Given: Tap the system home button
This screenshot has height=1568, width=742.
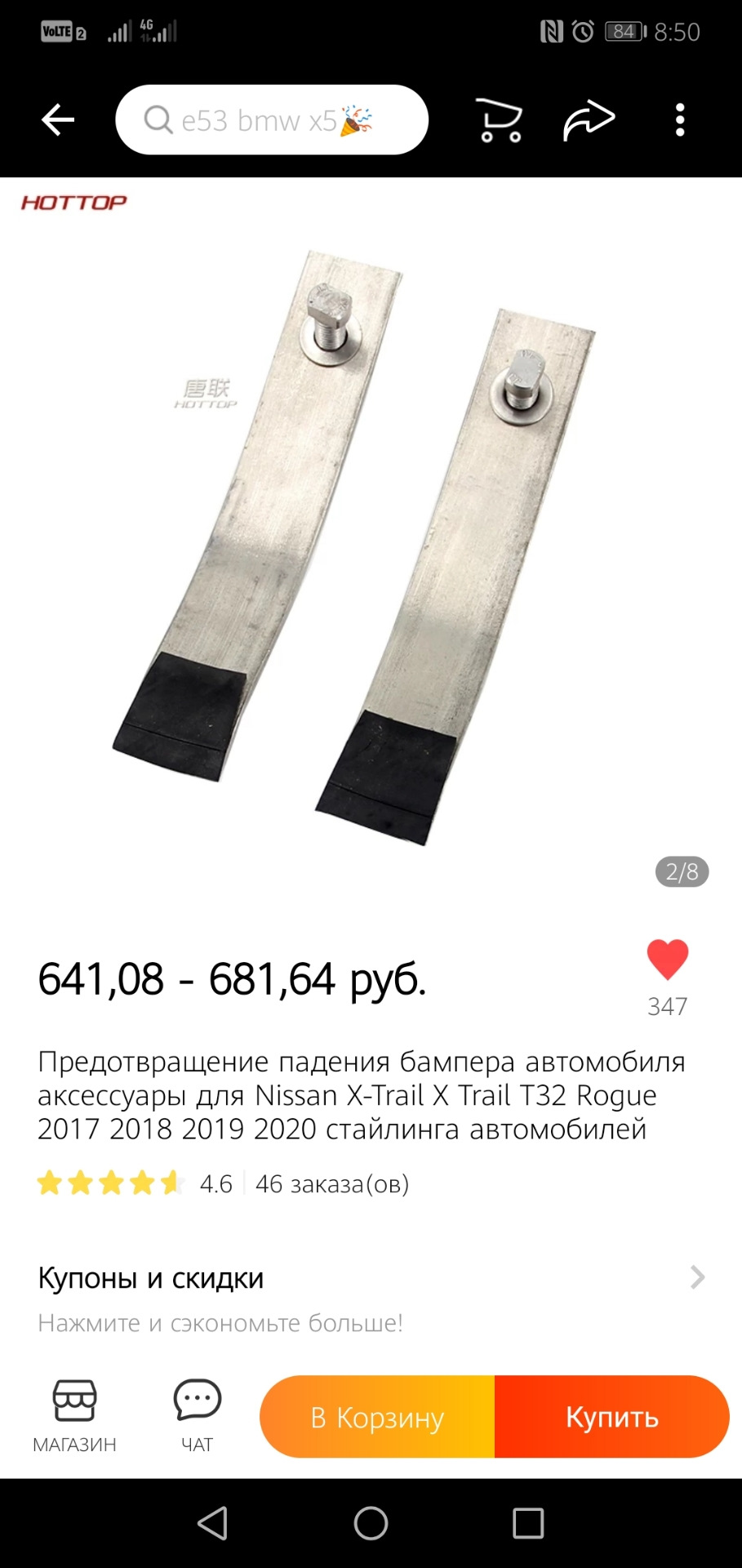Looking at the screenshot, I should [371, 1523].
